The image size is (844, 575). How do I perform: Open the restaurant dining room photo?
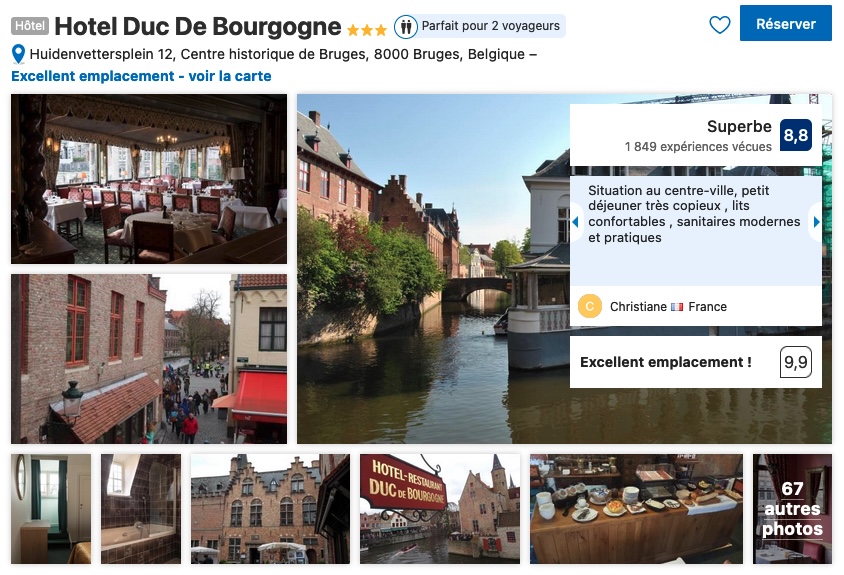click(149, 179)
